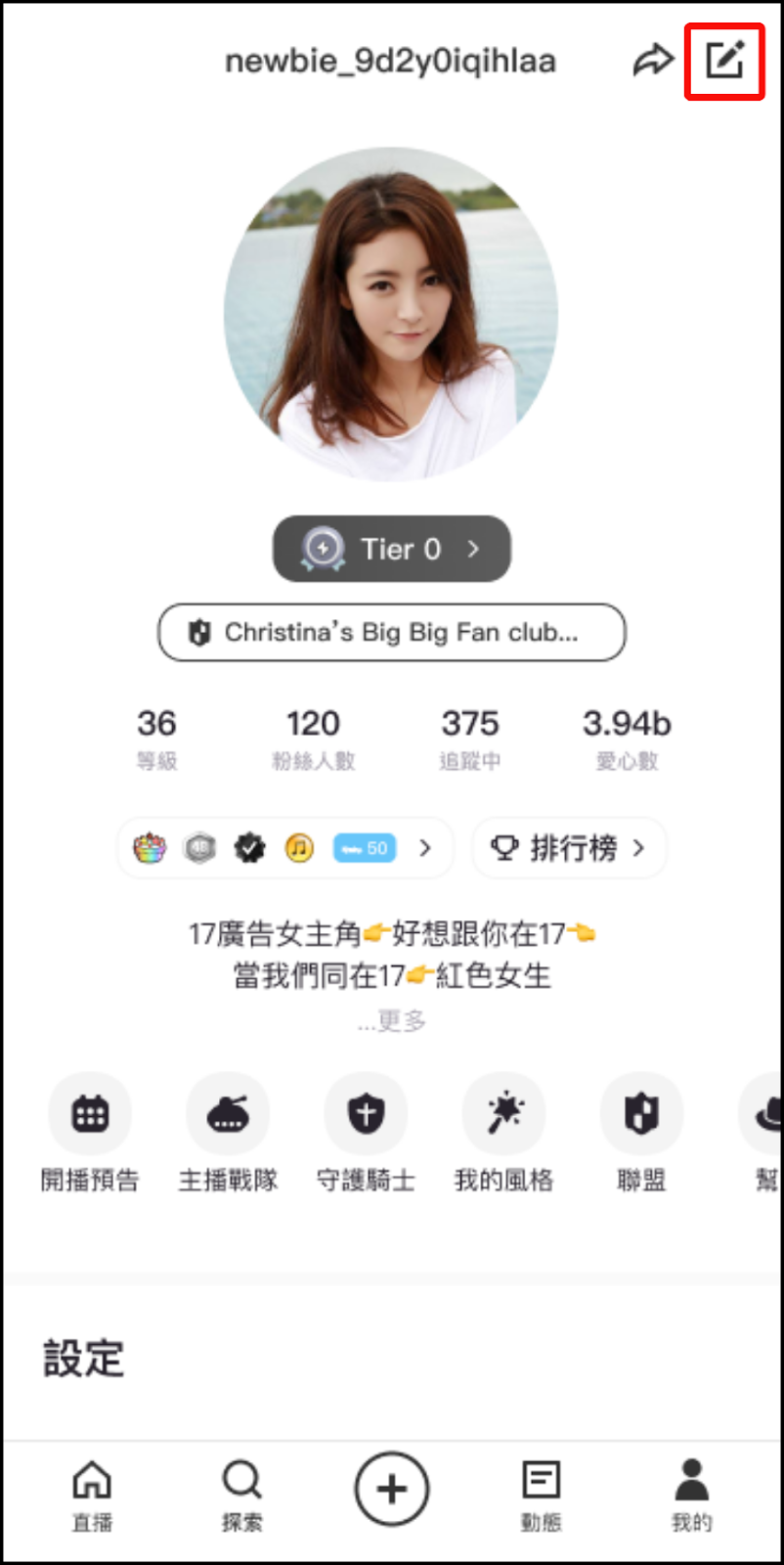
Task: Open Christina's Big Big Fan club
Action: point(391,632)
